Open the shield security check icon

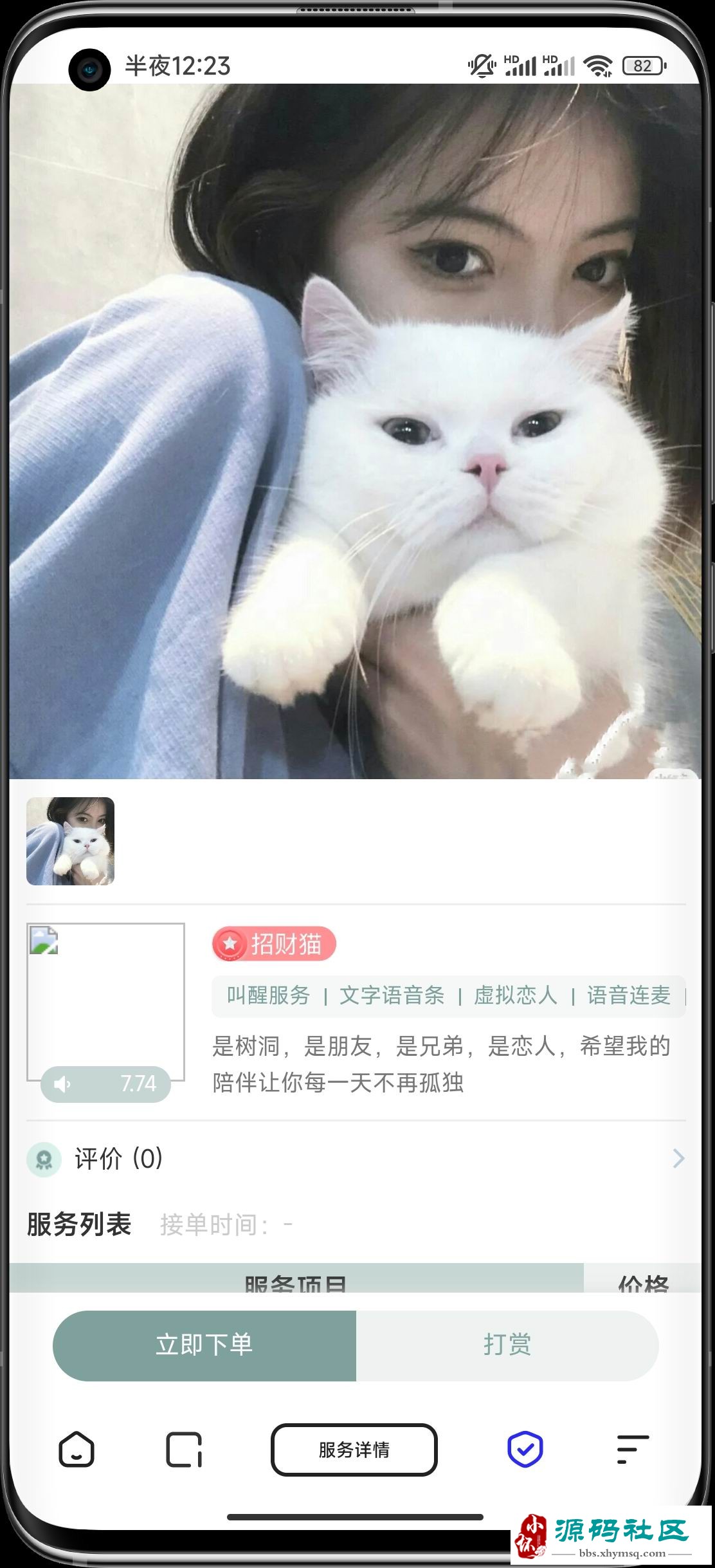pos(525,1450)
